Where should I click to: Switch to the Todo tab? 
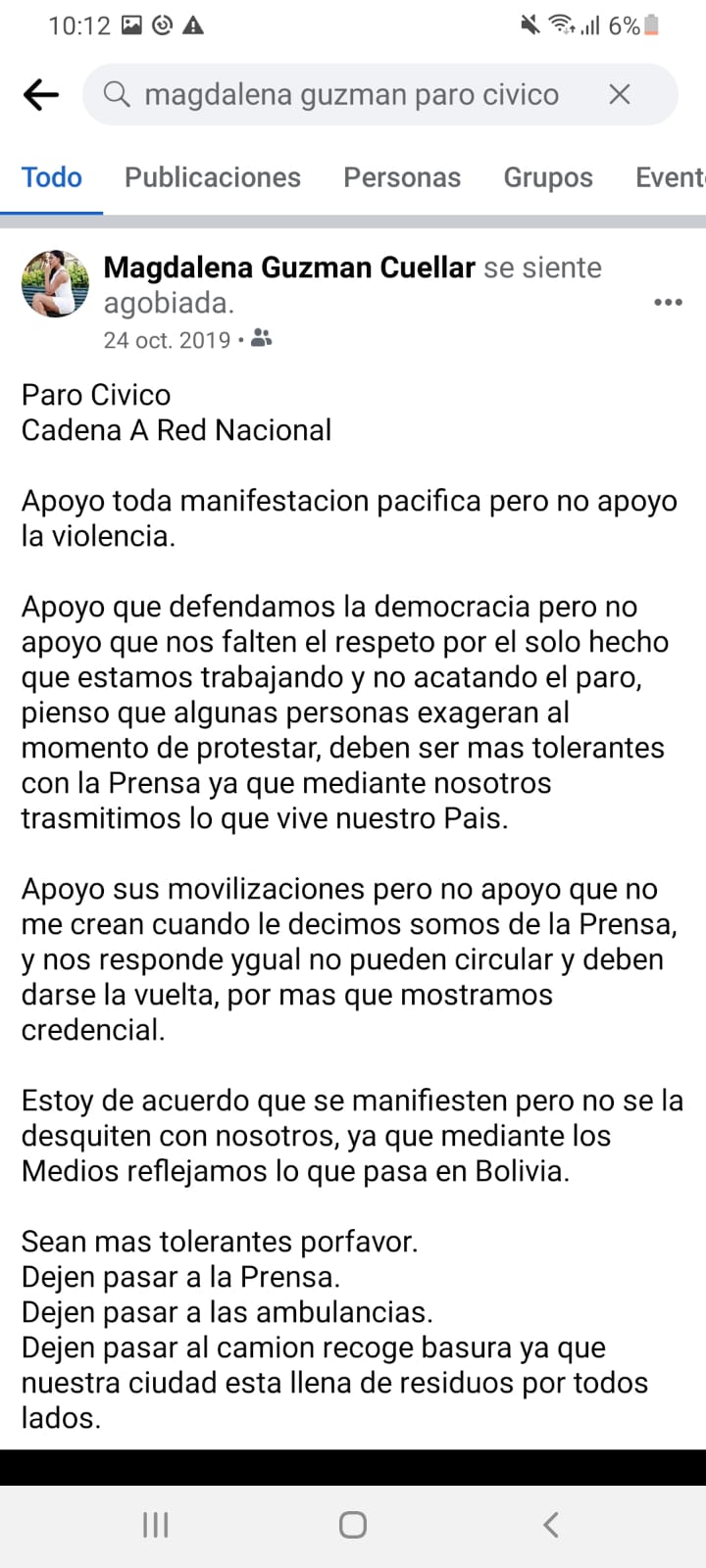tap(52, 177)
